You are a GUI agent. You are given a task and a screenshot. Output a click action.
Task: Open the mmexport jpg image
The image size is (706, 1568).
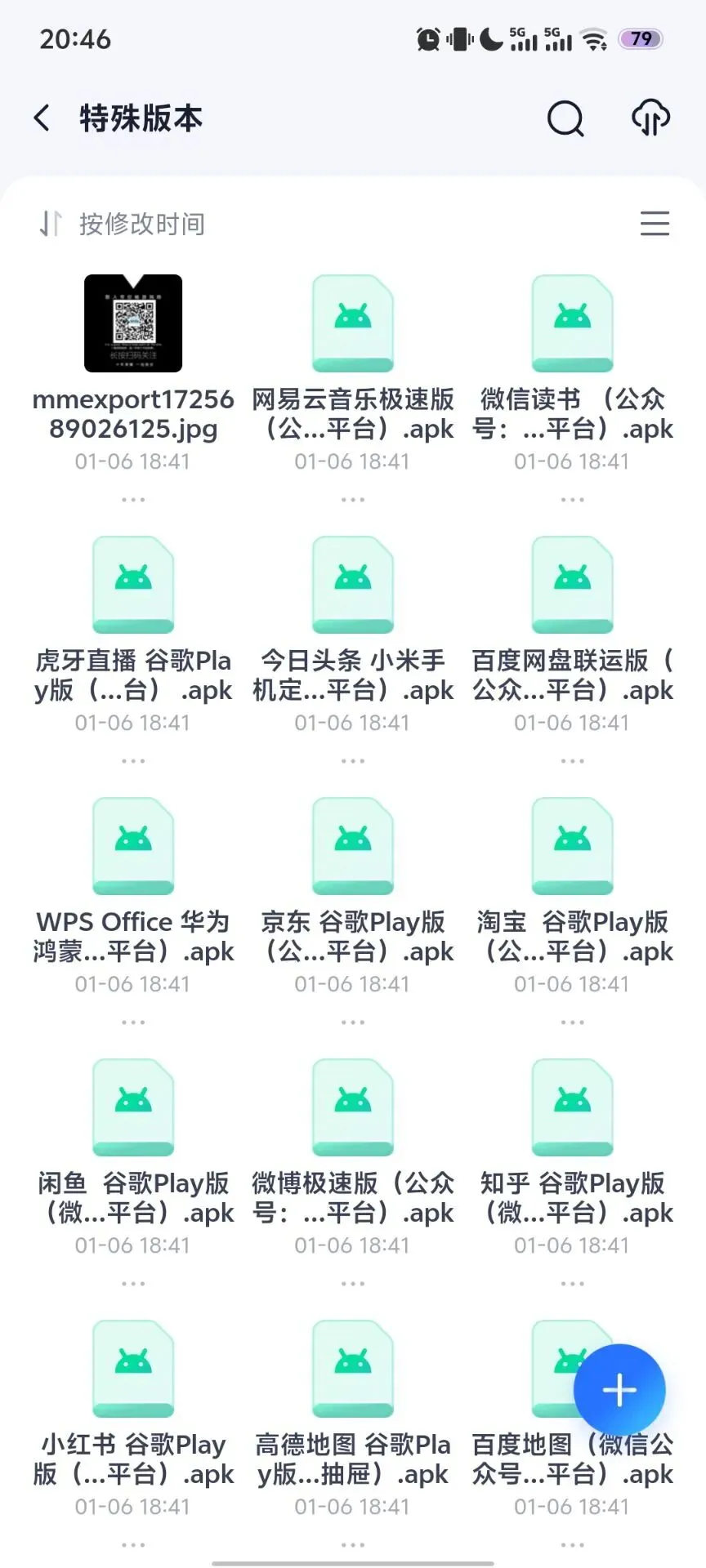pos(133,323)
